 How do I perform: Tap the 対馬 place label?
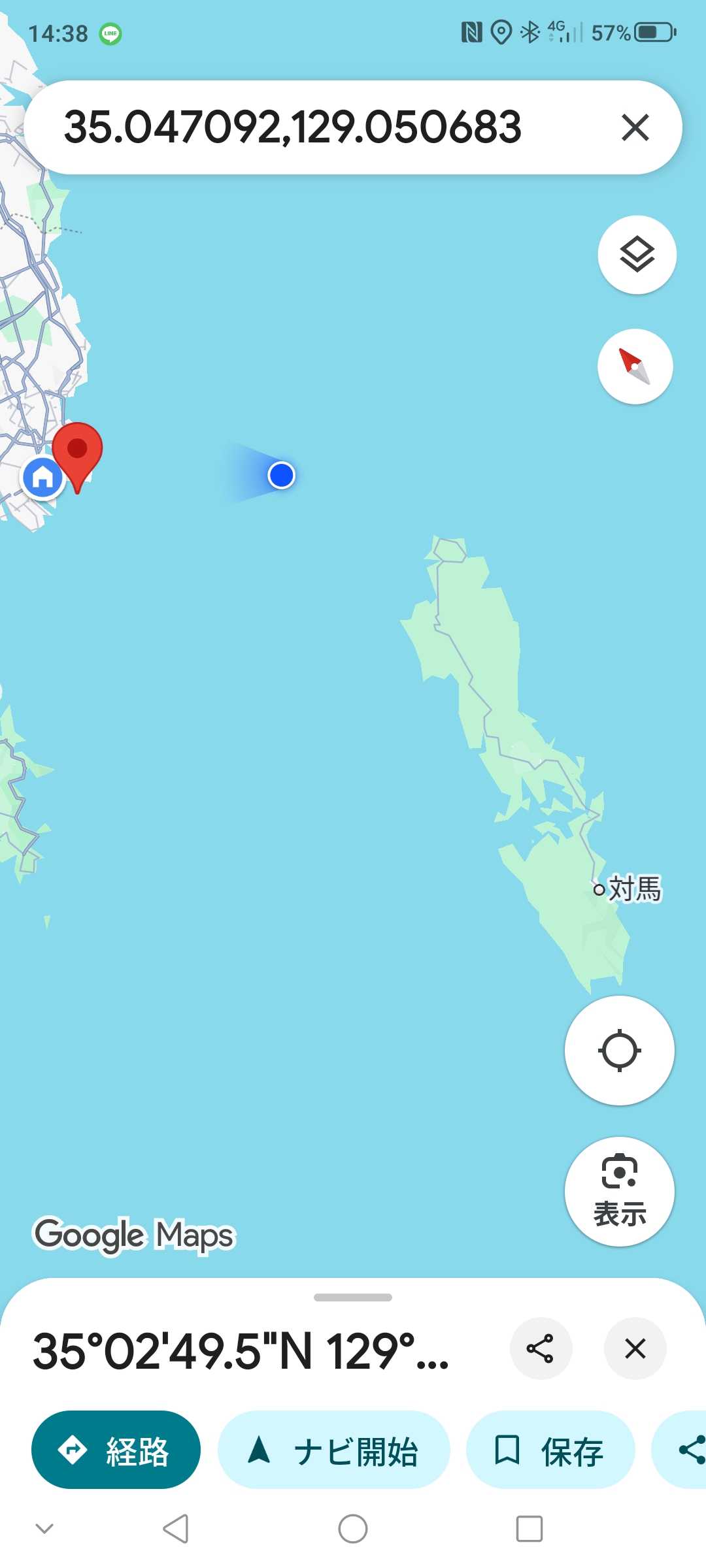(633, 889)
